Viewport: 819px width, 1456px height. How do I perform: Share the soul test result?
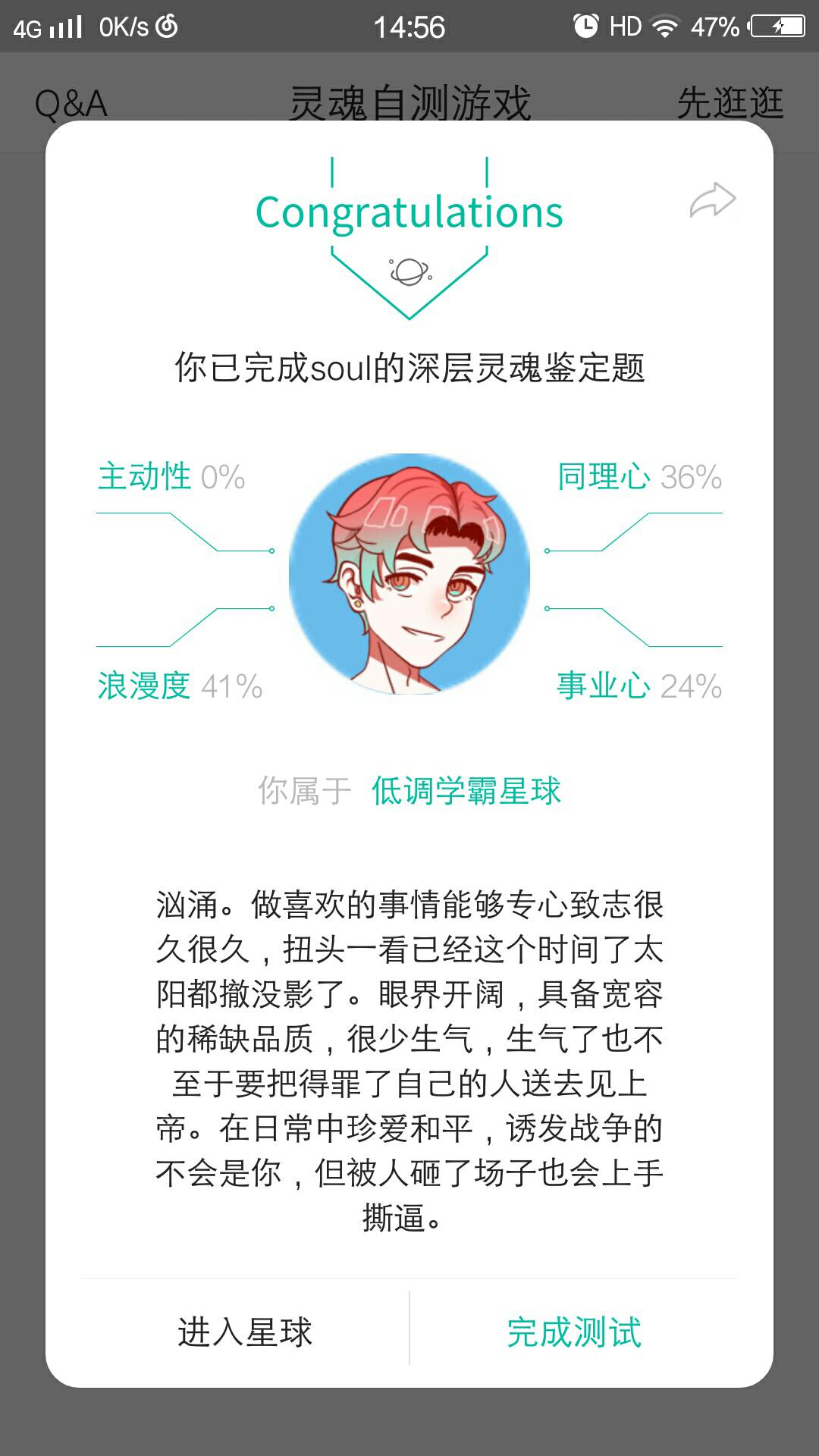click(713, 201)
